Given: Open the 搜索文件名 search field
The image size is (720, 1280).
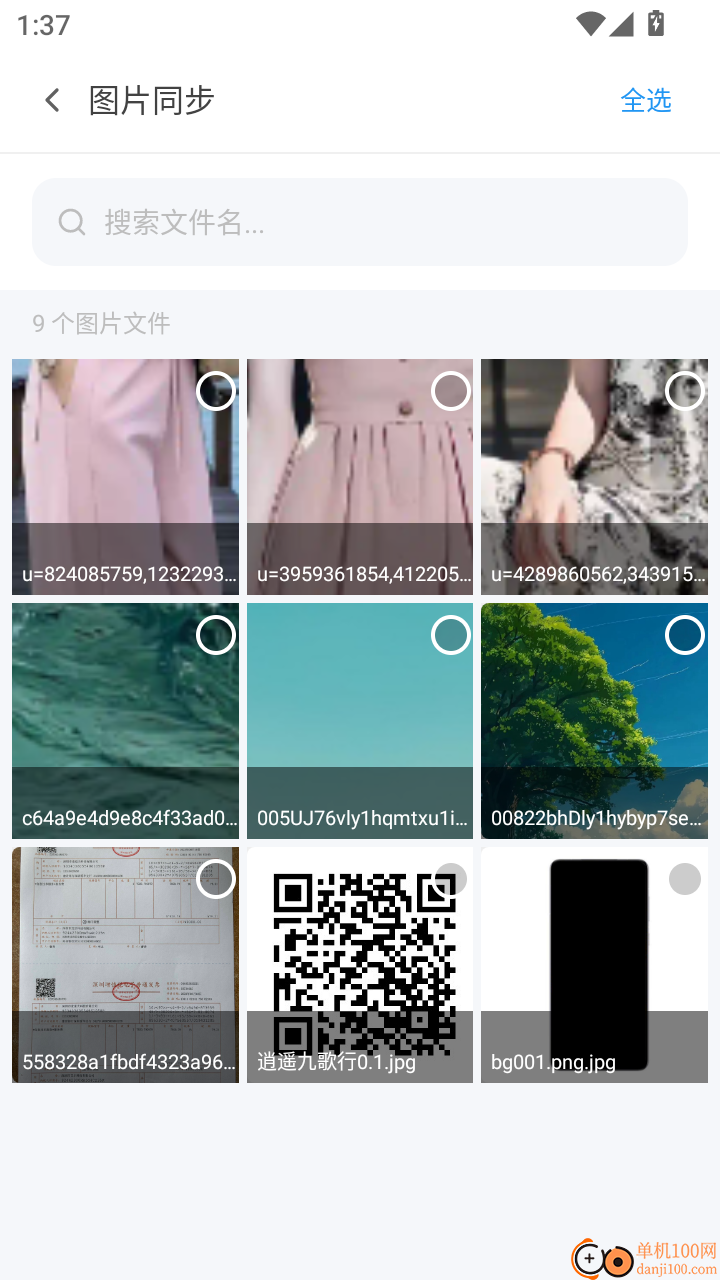Looking at the screenshot, I should [x=360, y=222].
